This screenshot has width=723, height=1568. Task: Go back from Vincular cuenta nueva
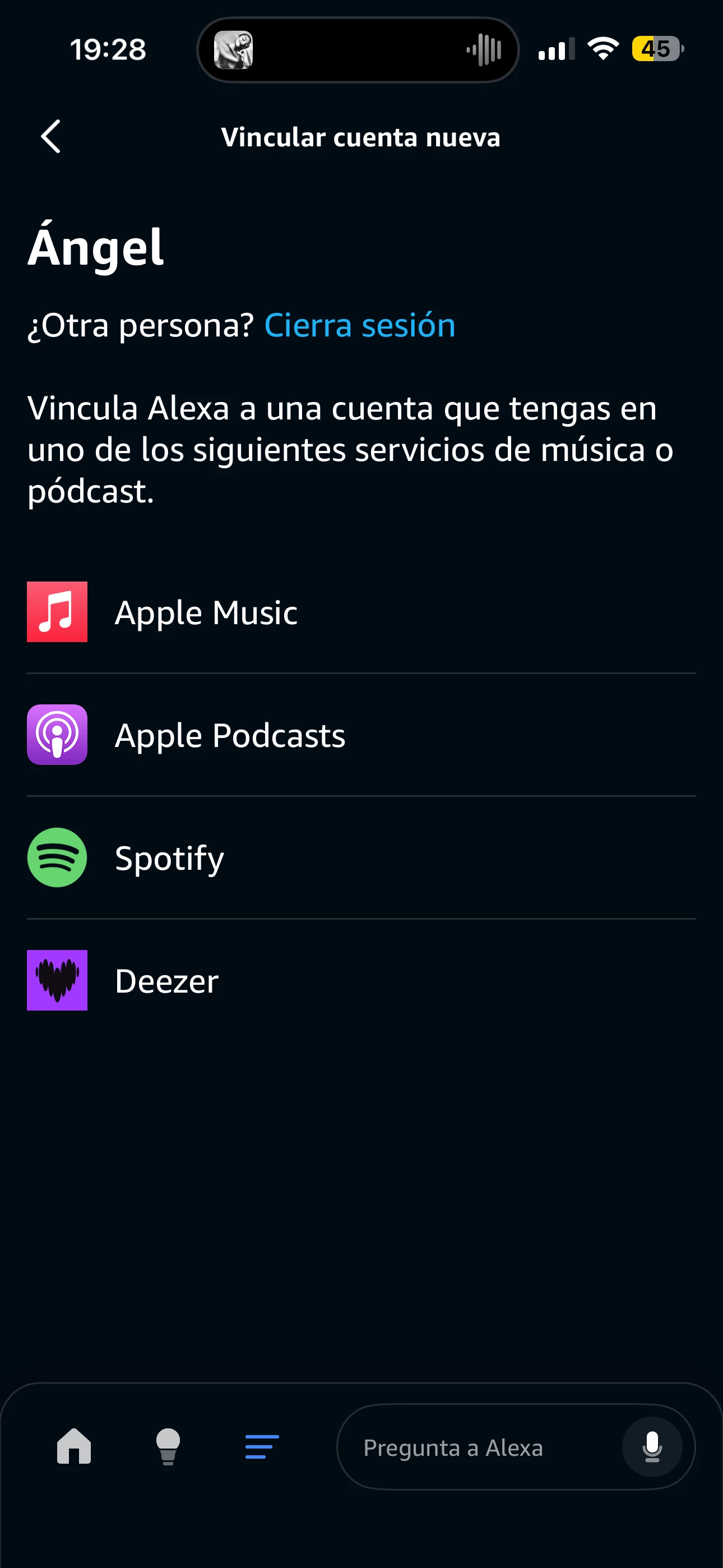click(51, 136)
